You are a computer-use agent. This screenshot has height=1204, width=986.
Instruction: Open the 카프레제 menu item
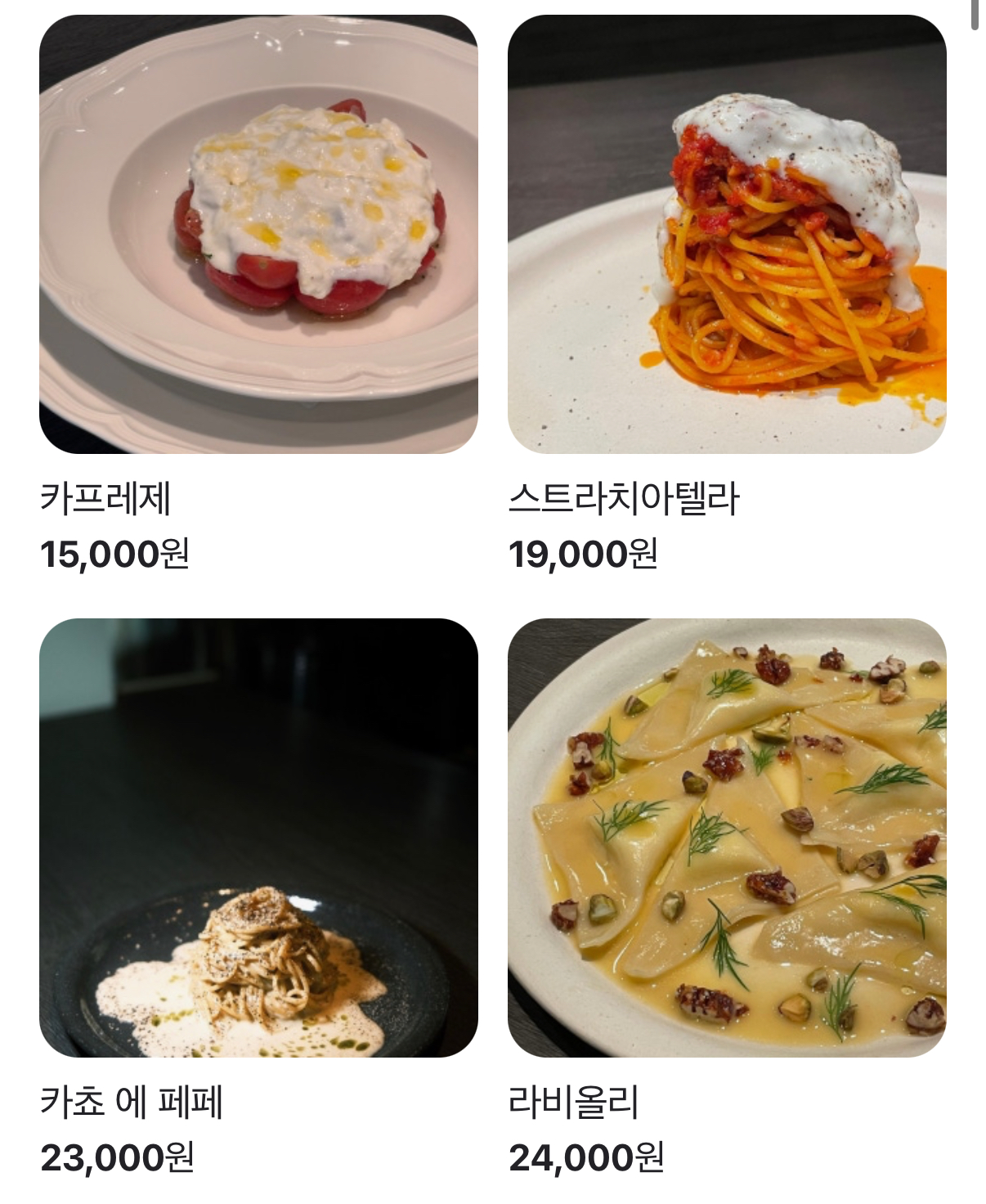258,235
